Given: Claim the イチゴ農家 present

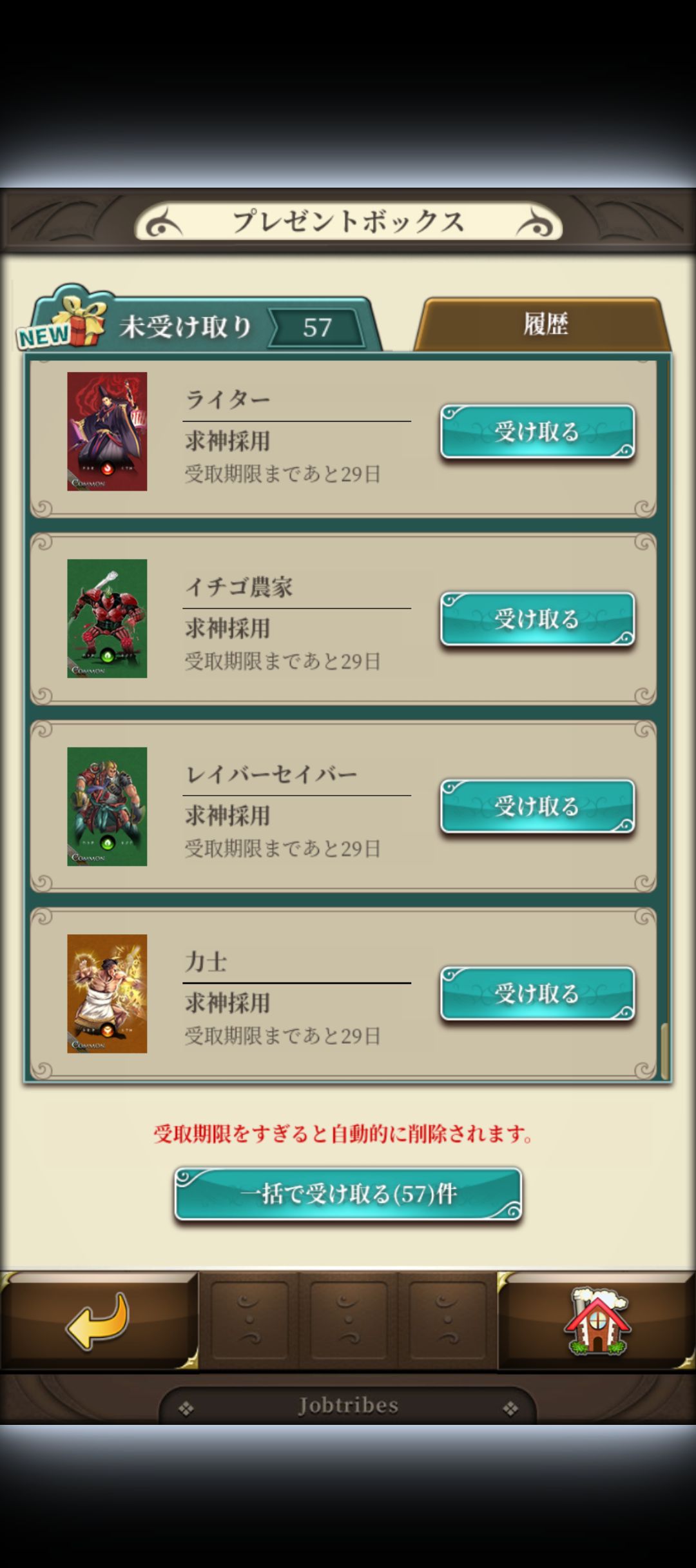Looking at the screenshot, I should 537,619.
